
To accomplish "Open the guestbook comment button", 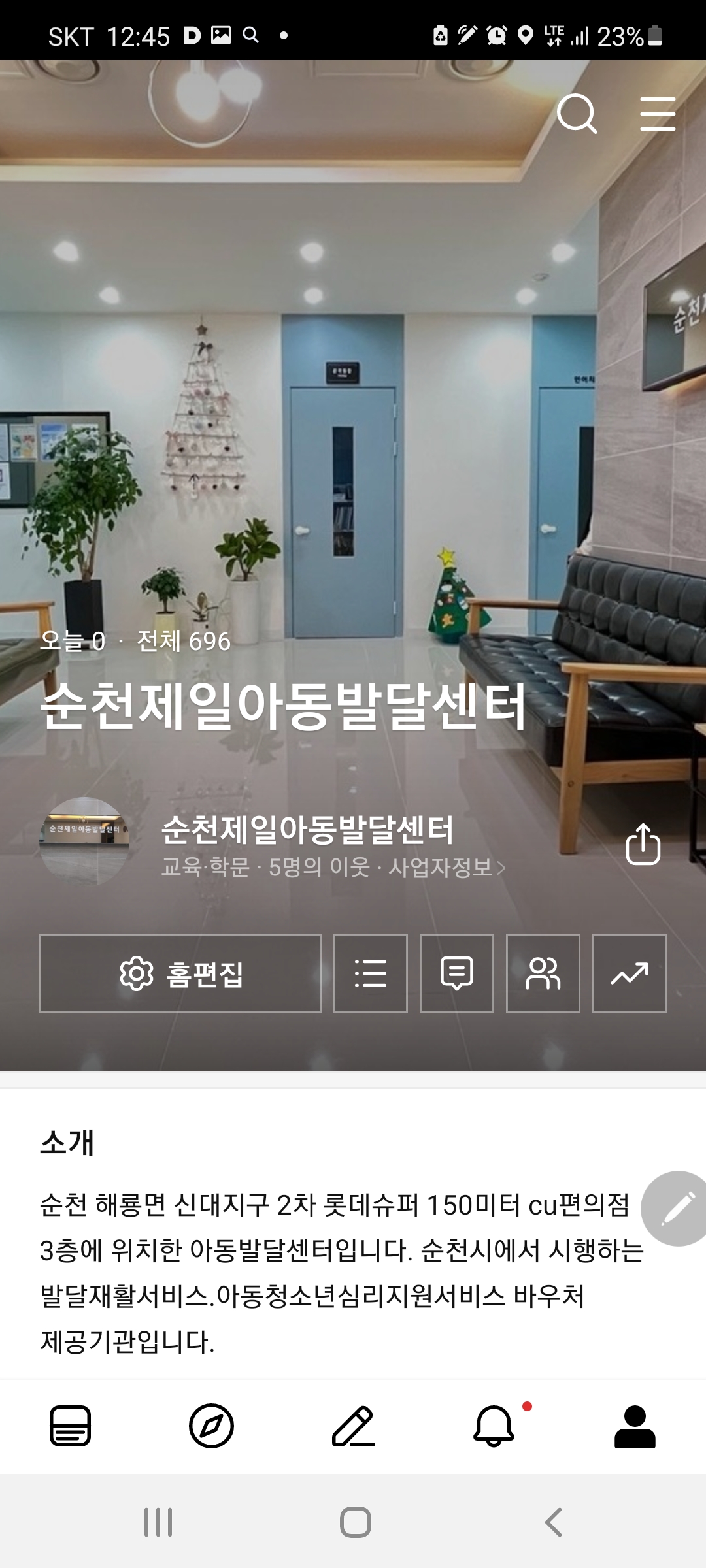I will click(457, 973).
